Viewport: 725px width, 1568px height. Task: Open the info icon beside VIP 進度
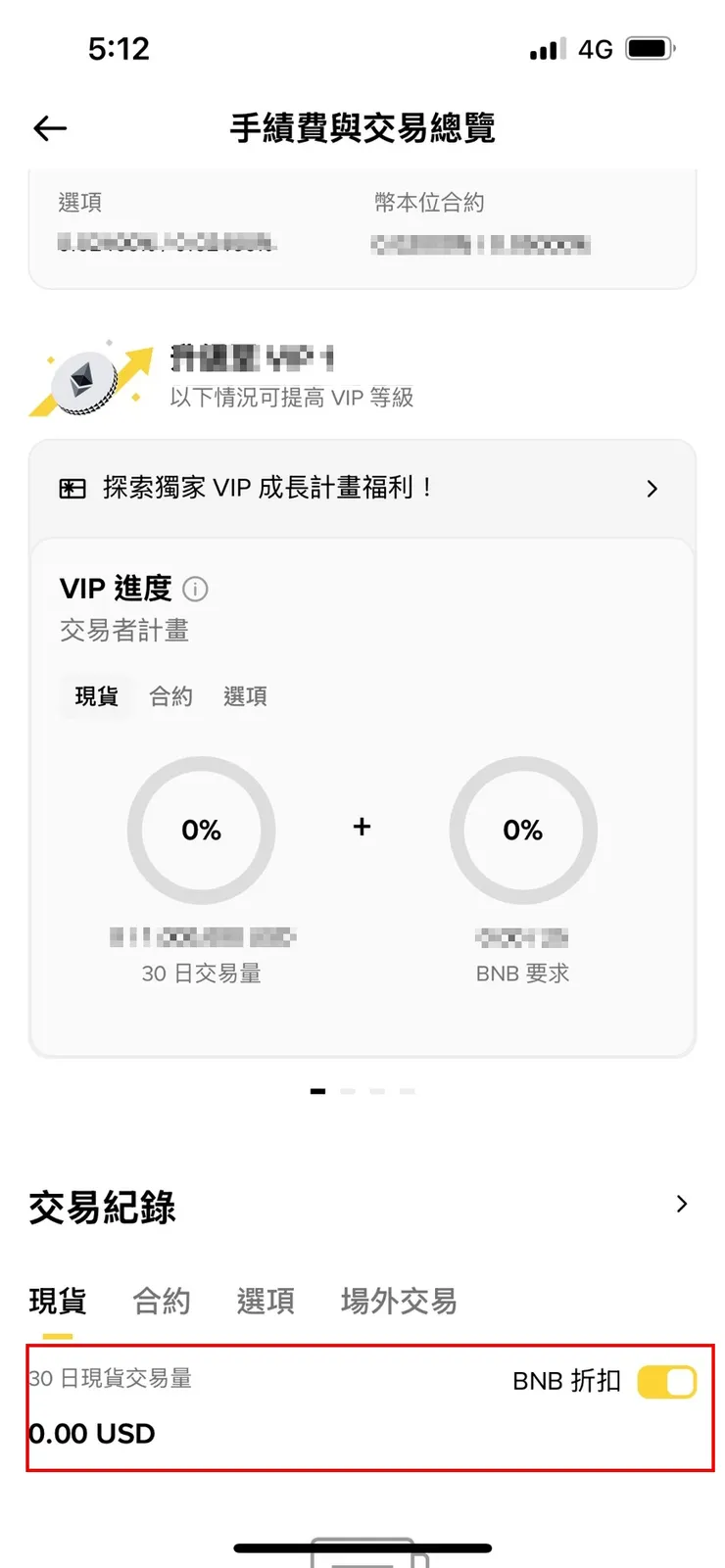coord(195,589)
